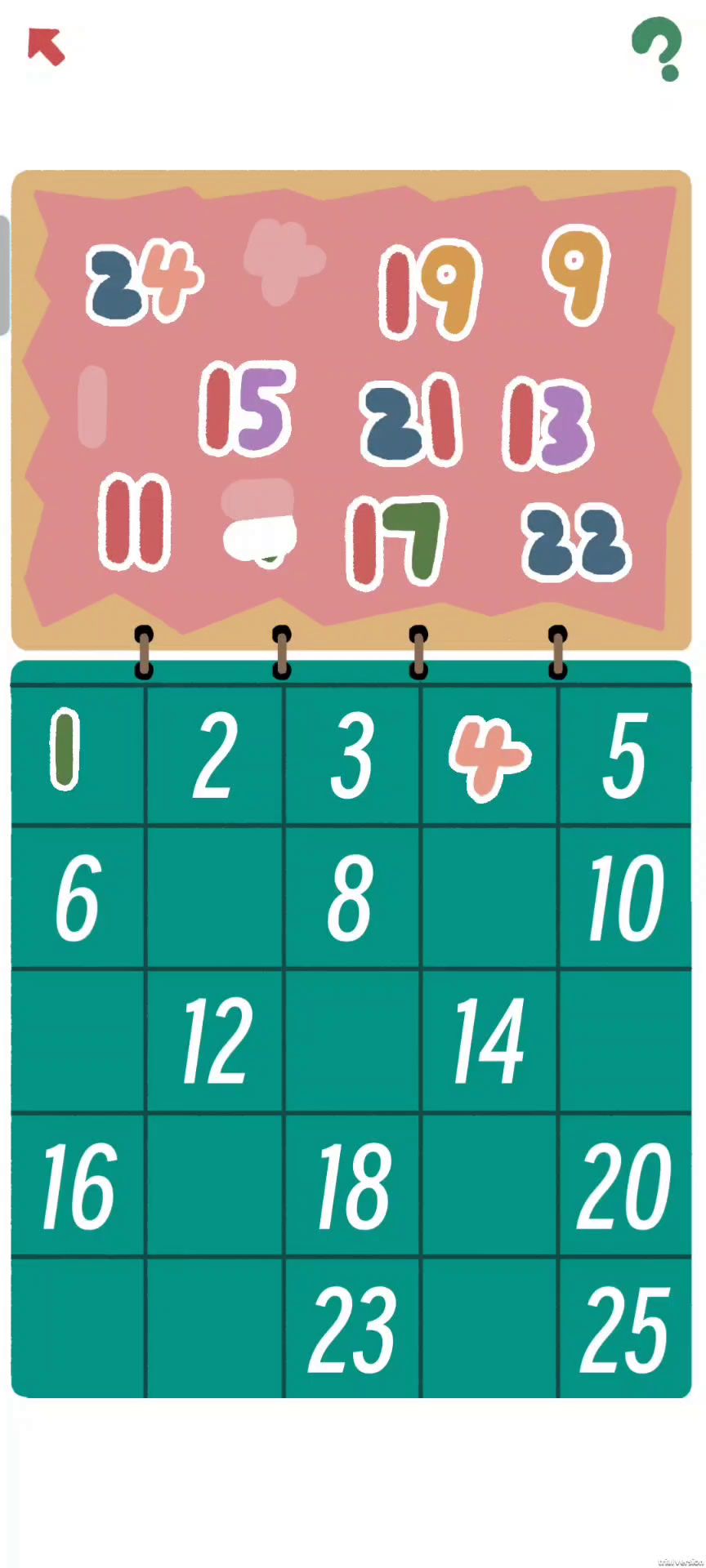Select the orange number 9 piece
Image resolution: width=706 pixels, height=1568 pixels.
coord(577,275)
